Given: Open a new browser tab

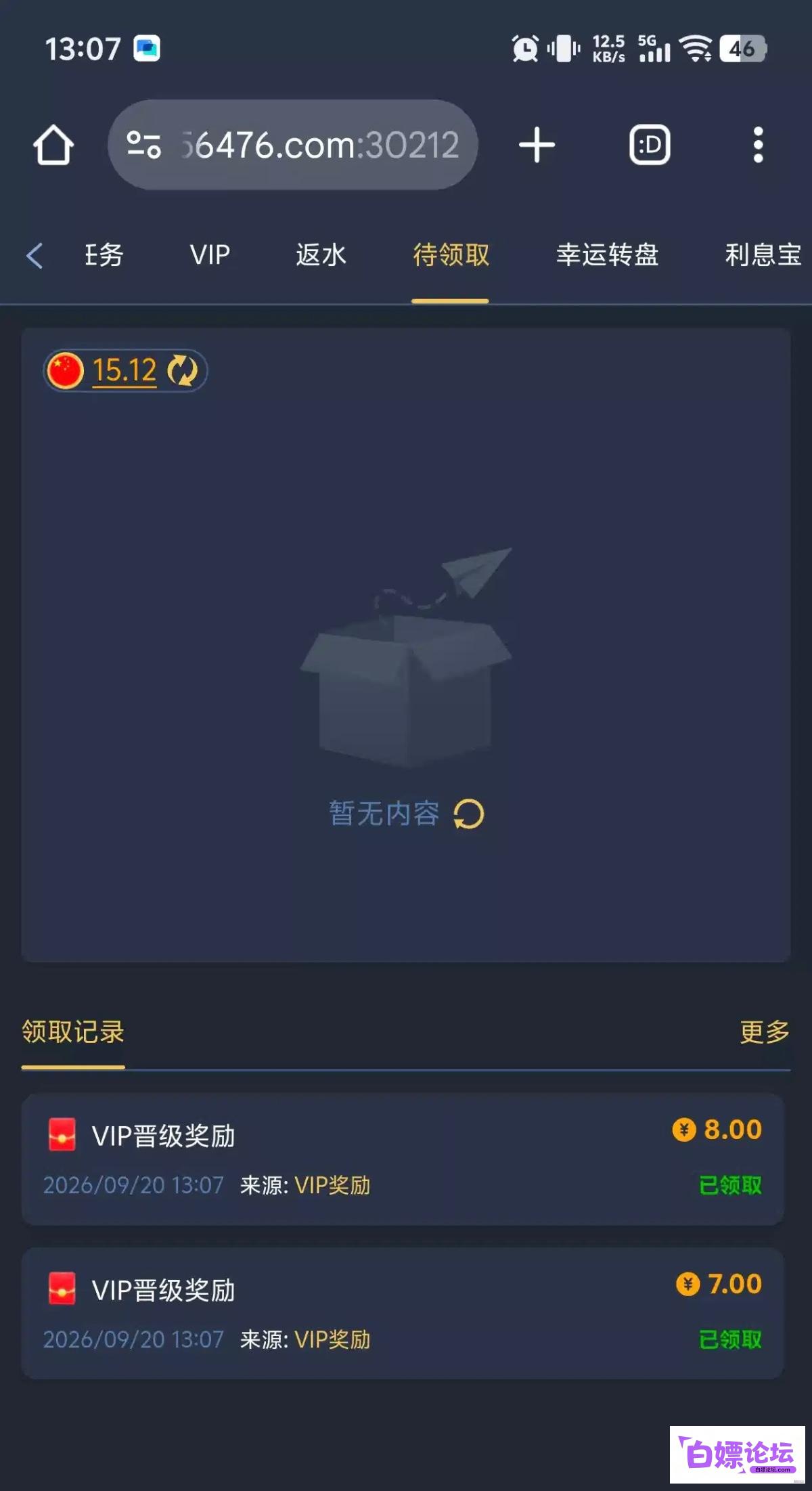Looking at the screenshot, I should [537, 145].
